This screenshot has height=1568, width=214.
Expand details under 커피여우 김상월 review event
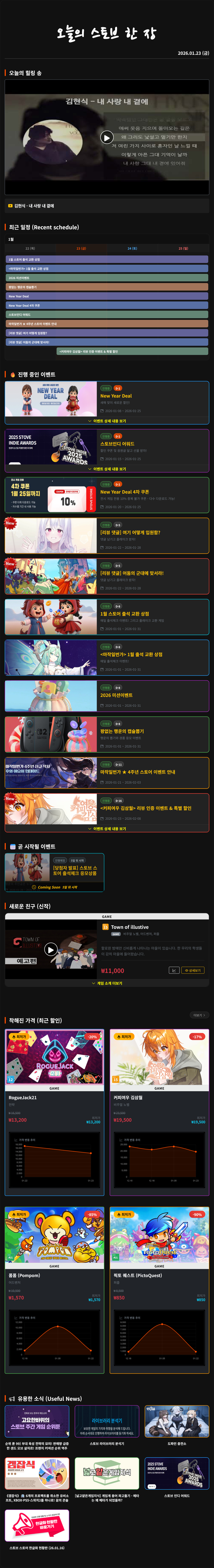(107, 829)
